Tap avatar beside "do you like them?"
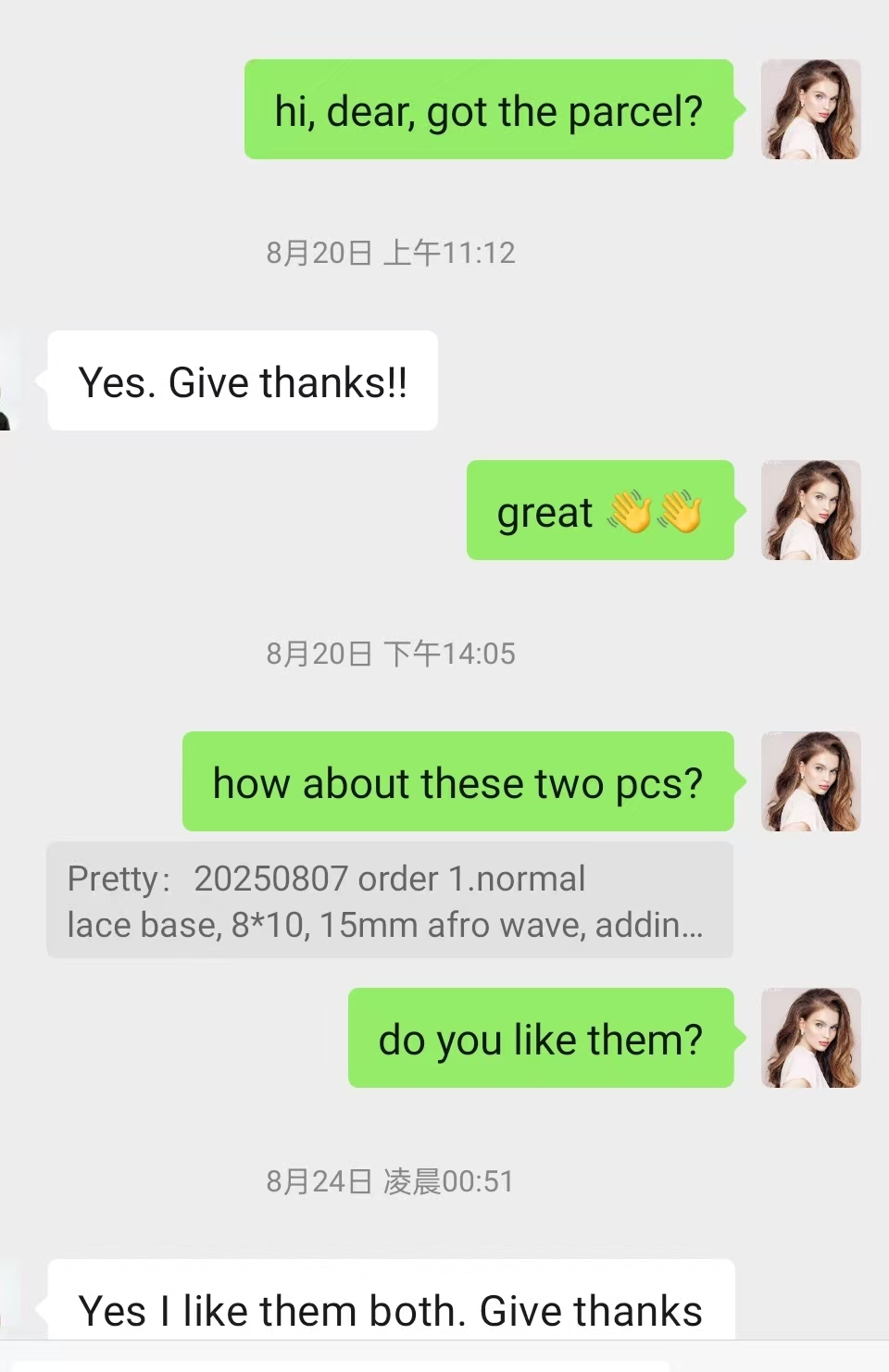The width and height of the screenshot is (889, 1372). pos(810,1038)
